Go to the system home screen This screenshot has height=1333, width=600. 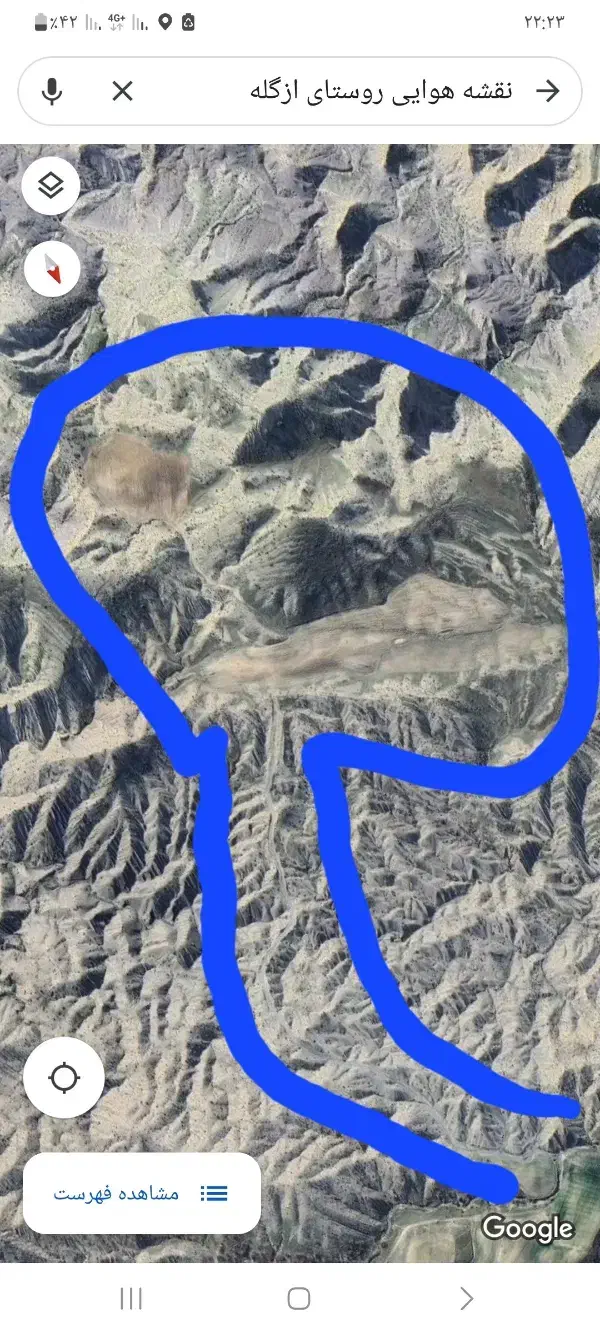coord(299,1298)
